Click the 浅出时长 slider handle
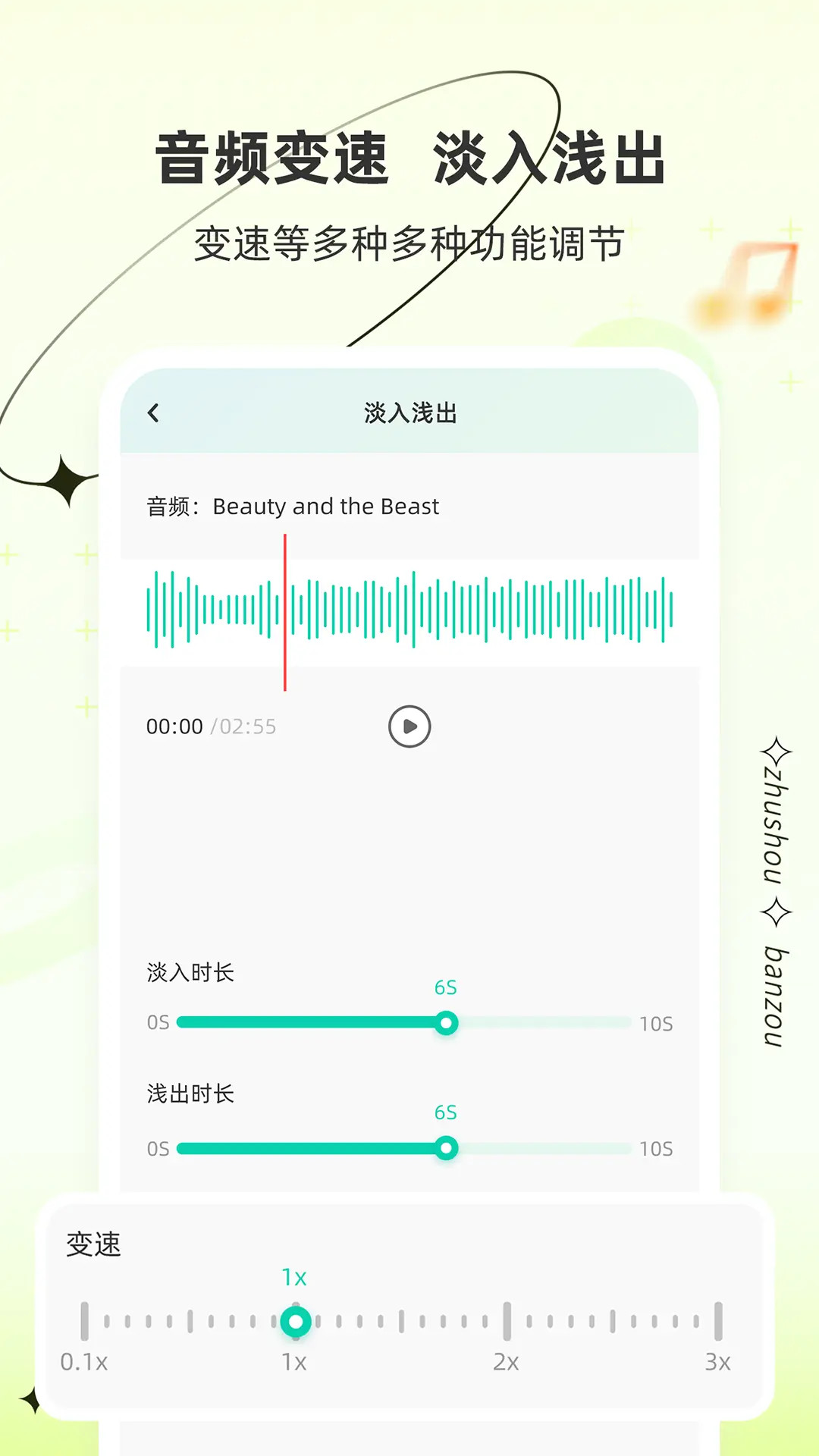The image size is (819, 1456). coord(447,1149)
